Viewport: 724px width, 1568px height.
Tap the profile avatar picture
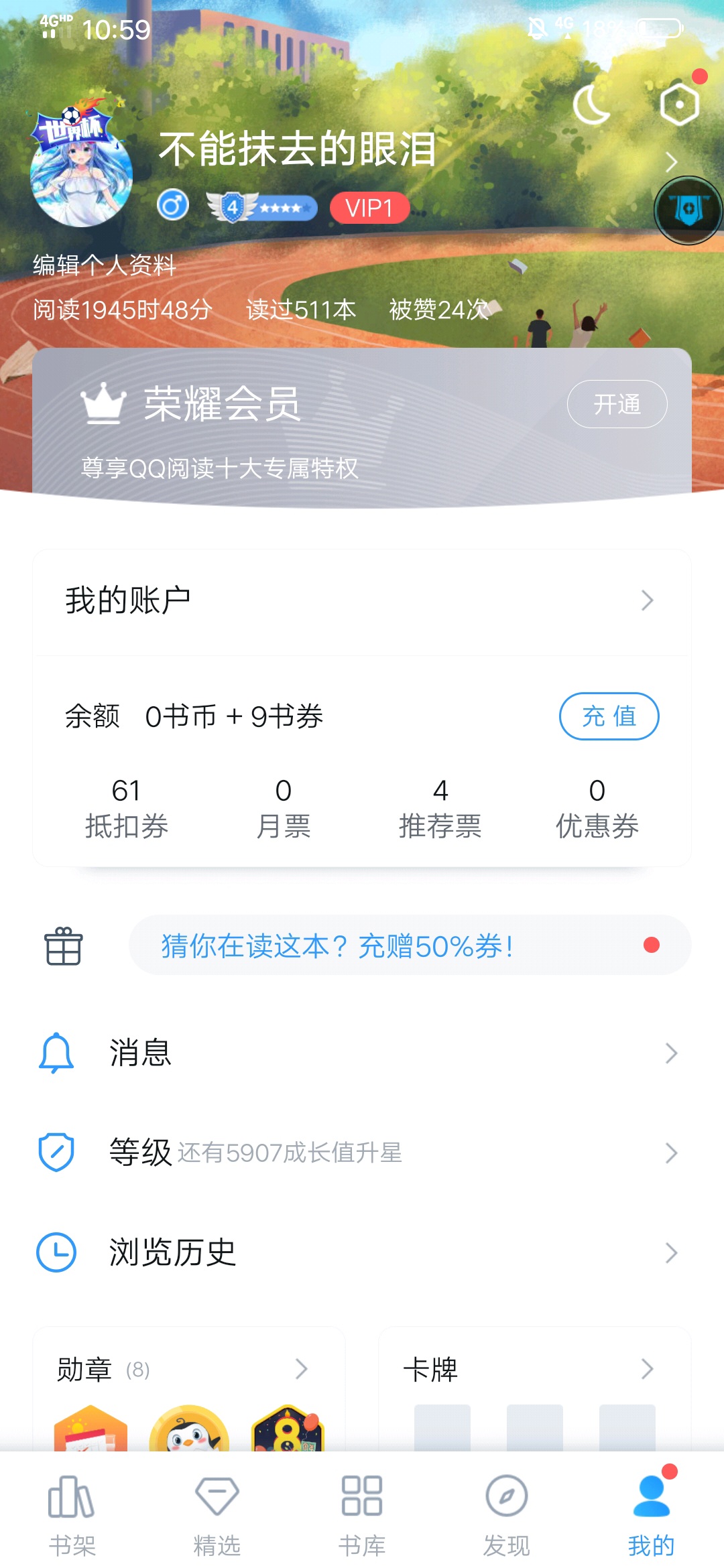click(81, 176)
